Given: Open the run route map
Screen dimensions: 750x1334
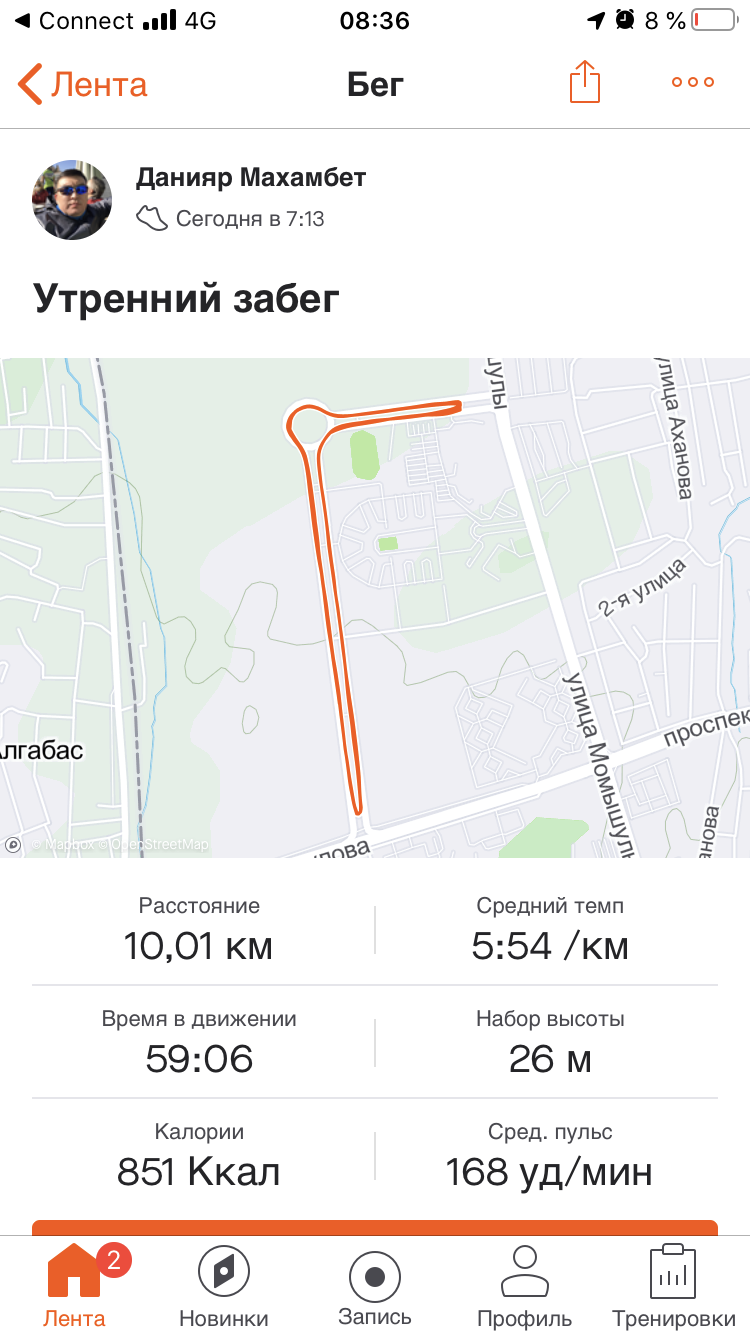Looking at the screenshot, I should [x=375, y=607].
